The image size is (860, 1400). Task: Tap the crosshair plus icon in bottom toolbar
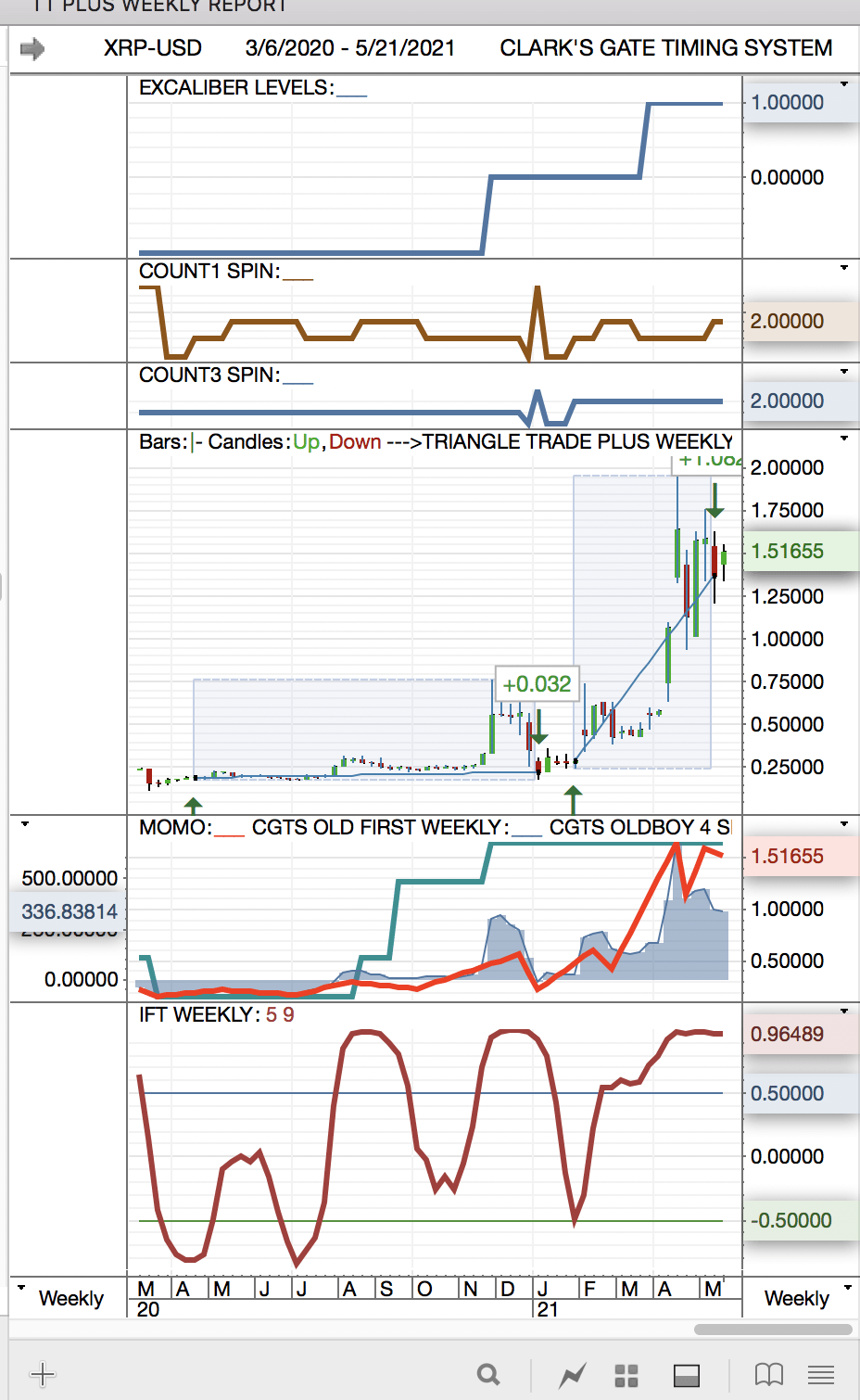tap(43, 1374)
